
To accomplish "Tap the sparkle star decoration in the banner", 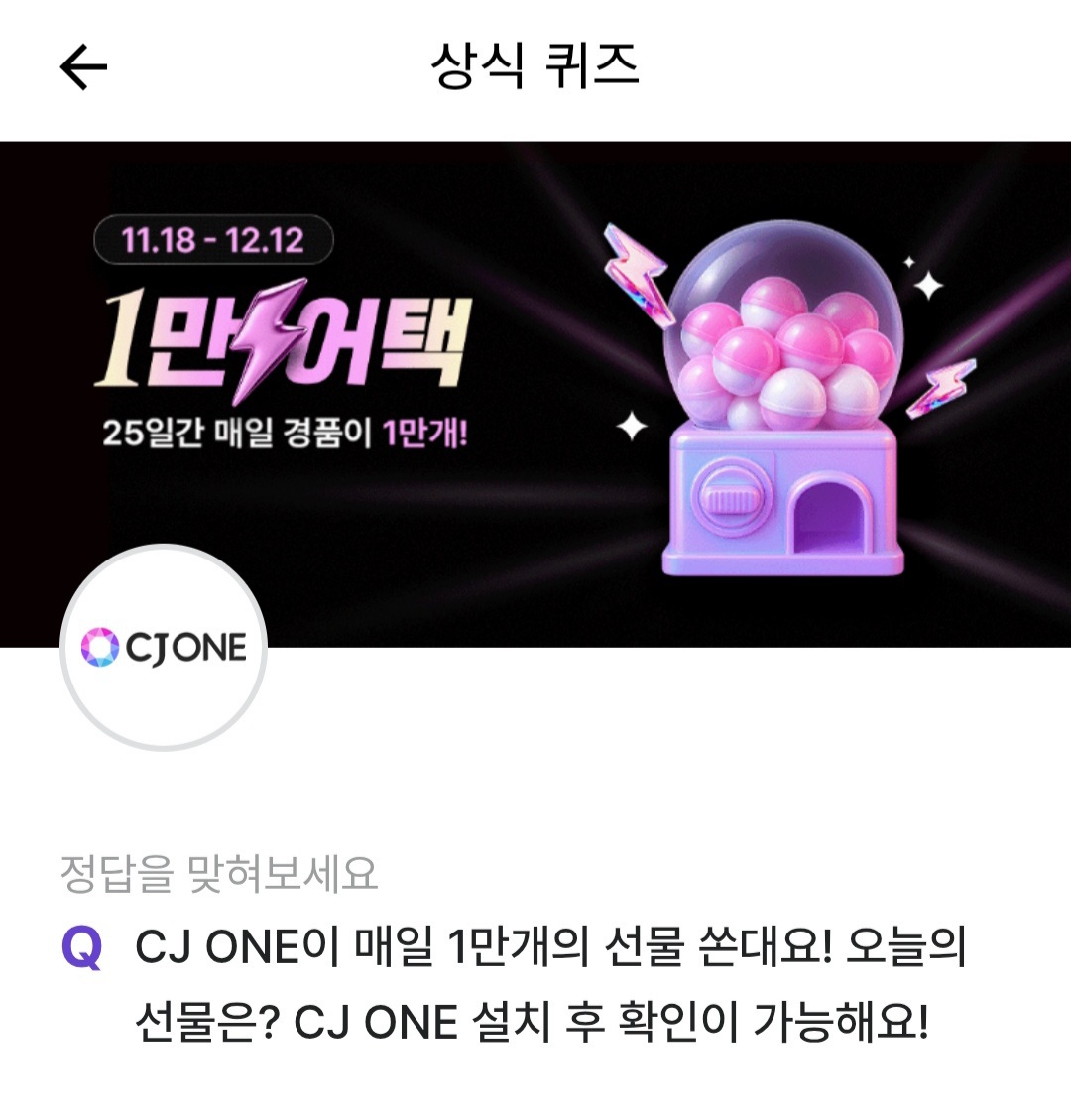I will 632,427.
